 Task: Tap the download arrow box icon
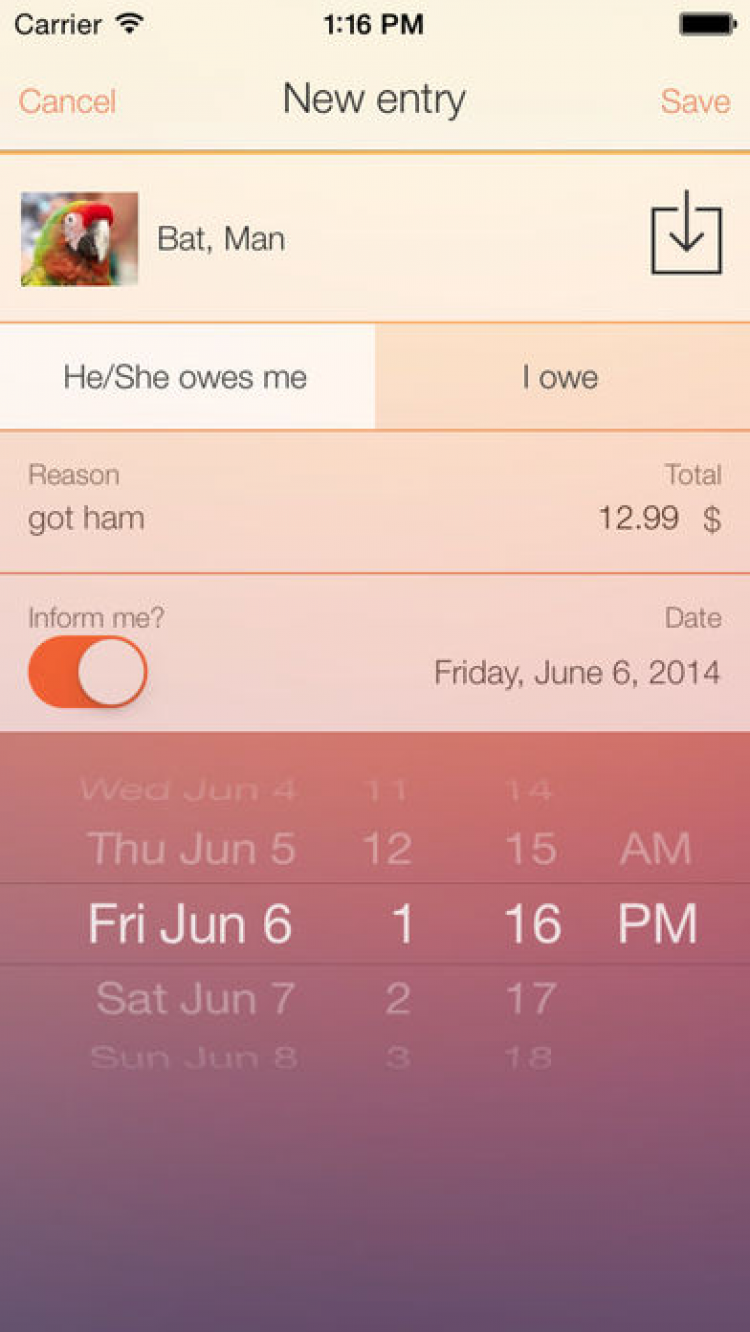pyautogui.click(x=686, y=233)
